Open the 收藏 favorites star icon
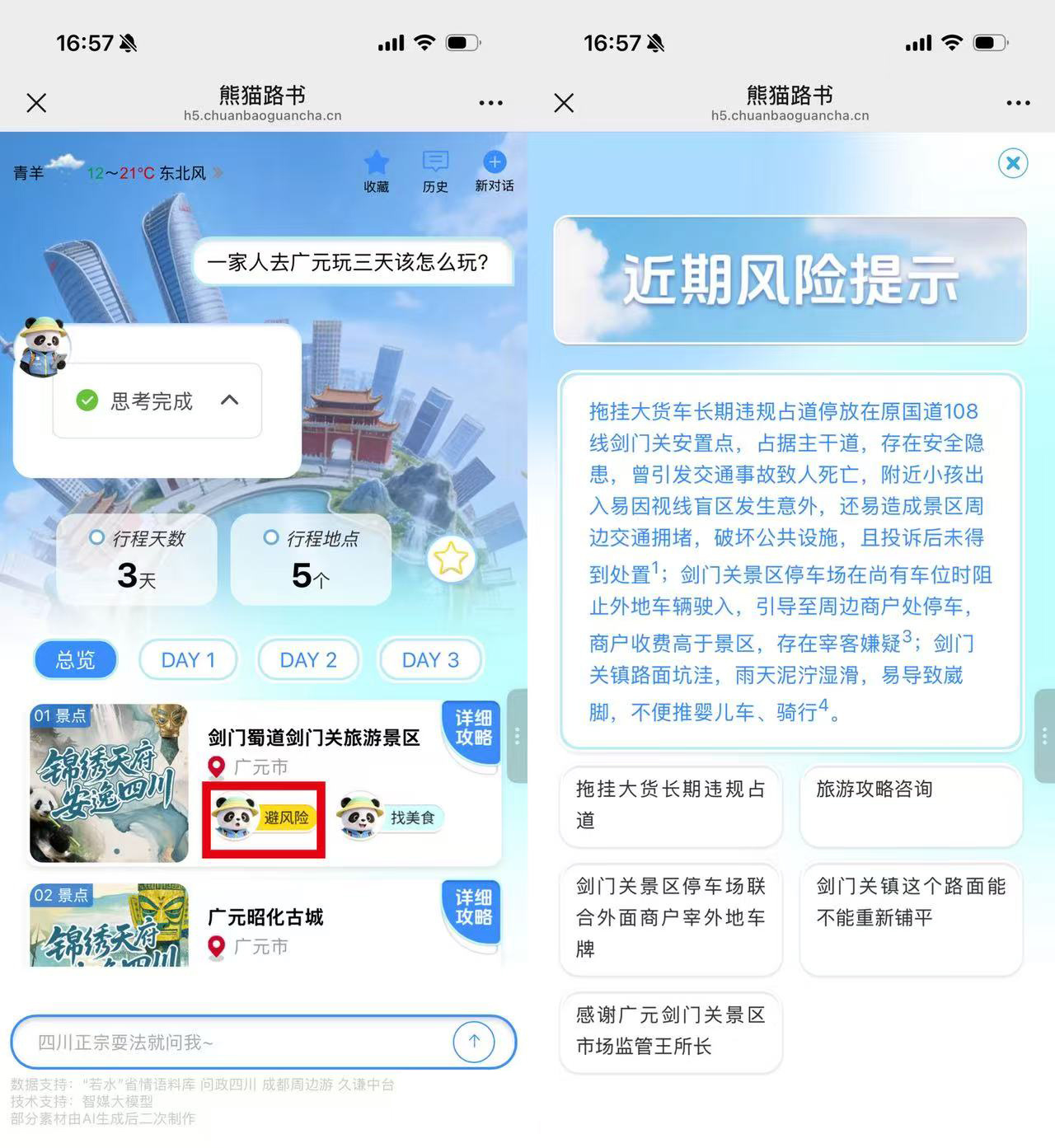 (x=376, y=171)
